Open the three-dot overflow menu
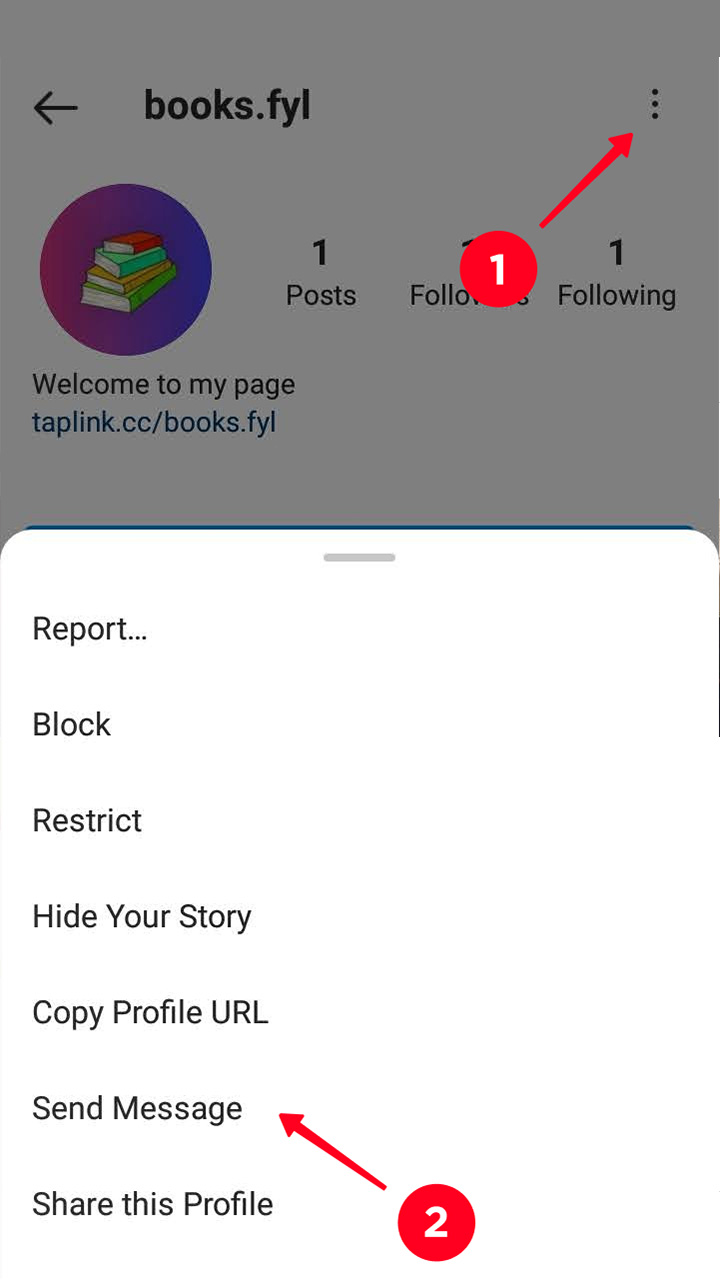The height and width of the screenshot is (1280, 720). click(654, 104)
